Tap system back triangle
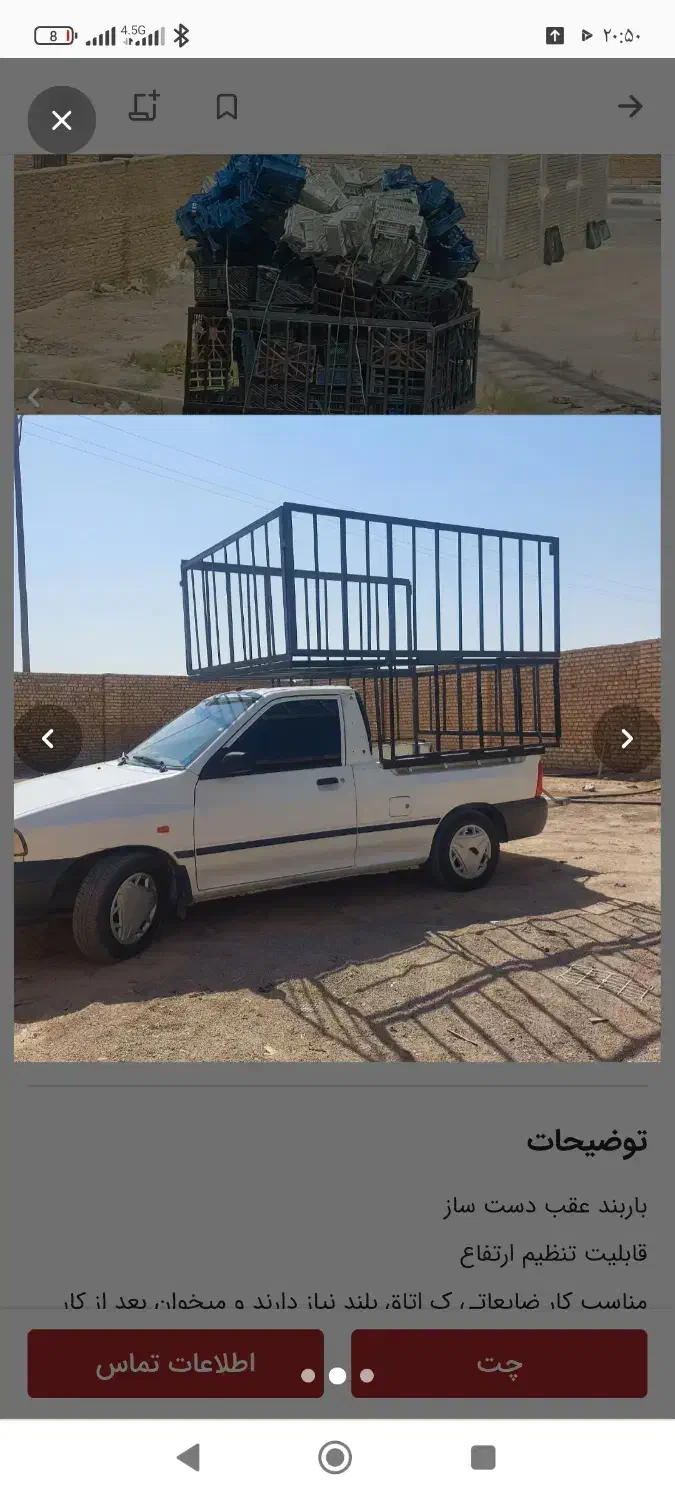Viewport: 675px width, 1500px height. (188, 1457)
